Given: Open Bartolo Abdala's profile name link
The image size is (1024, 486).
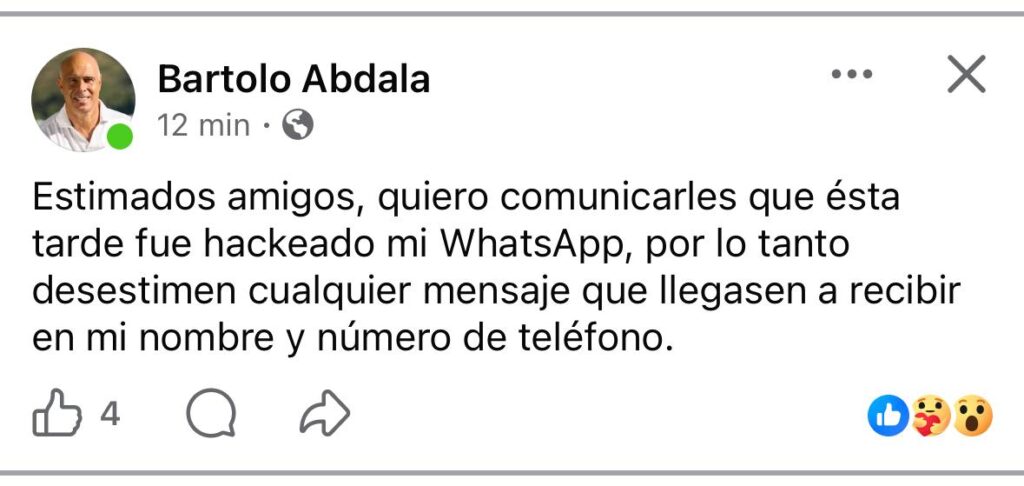Looking at the screenshot, I should pos(294,78).
